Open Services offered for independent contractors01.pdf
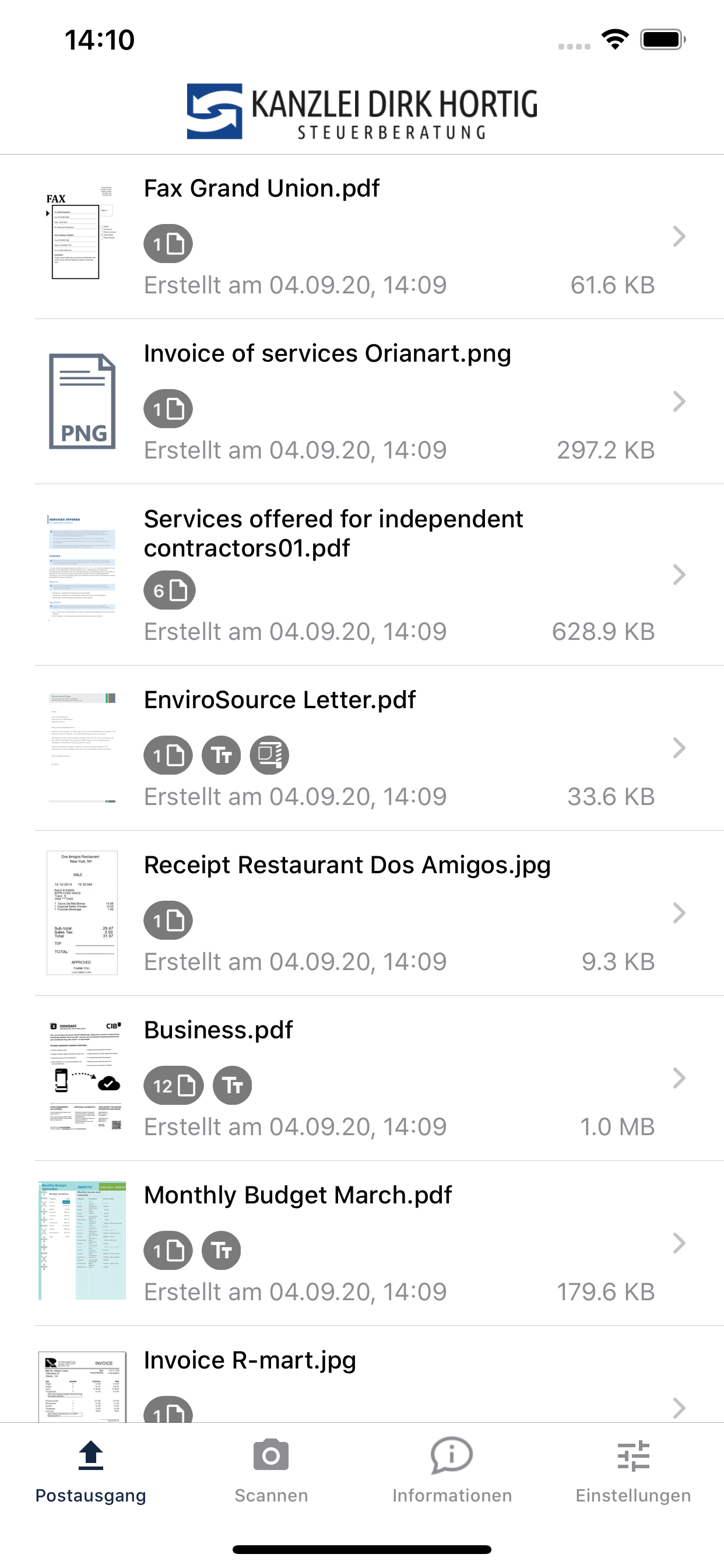Screen dimensions: 724x1568 (x=362, y=575)
